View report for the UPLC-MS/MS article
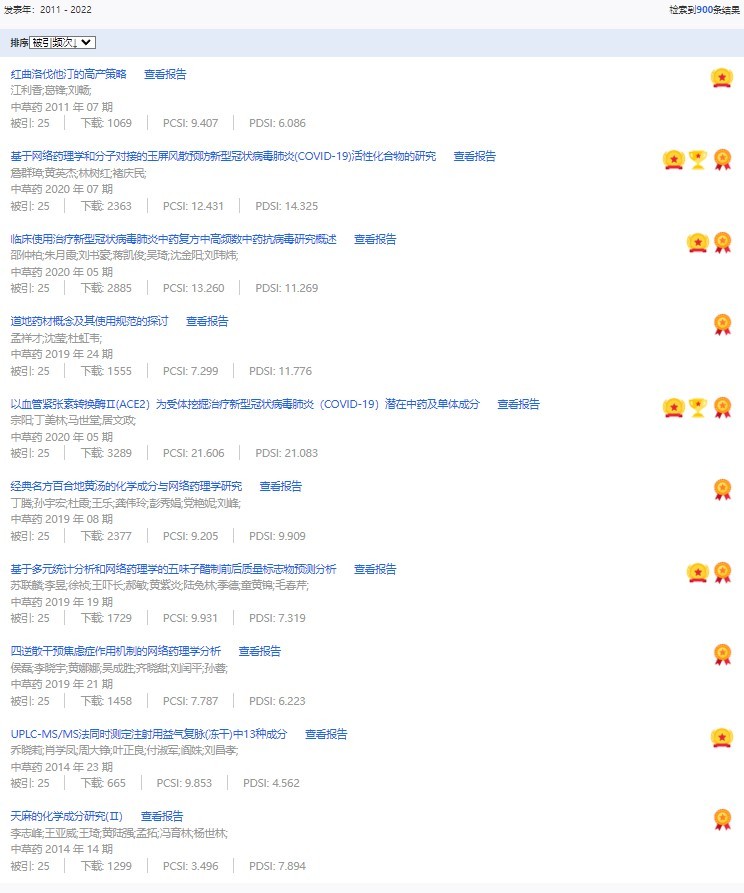Image resolution: width=744 pixels, height=893 pixels. (326, 734)
